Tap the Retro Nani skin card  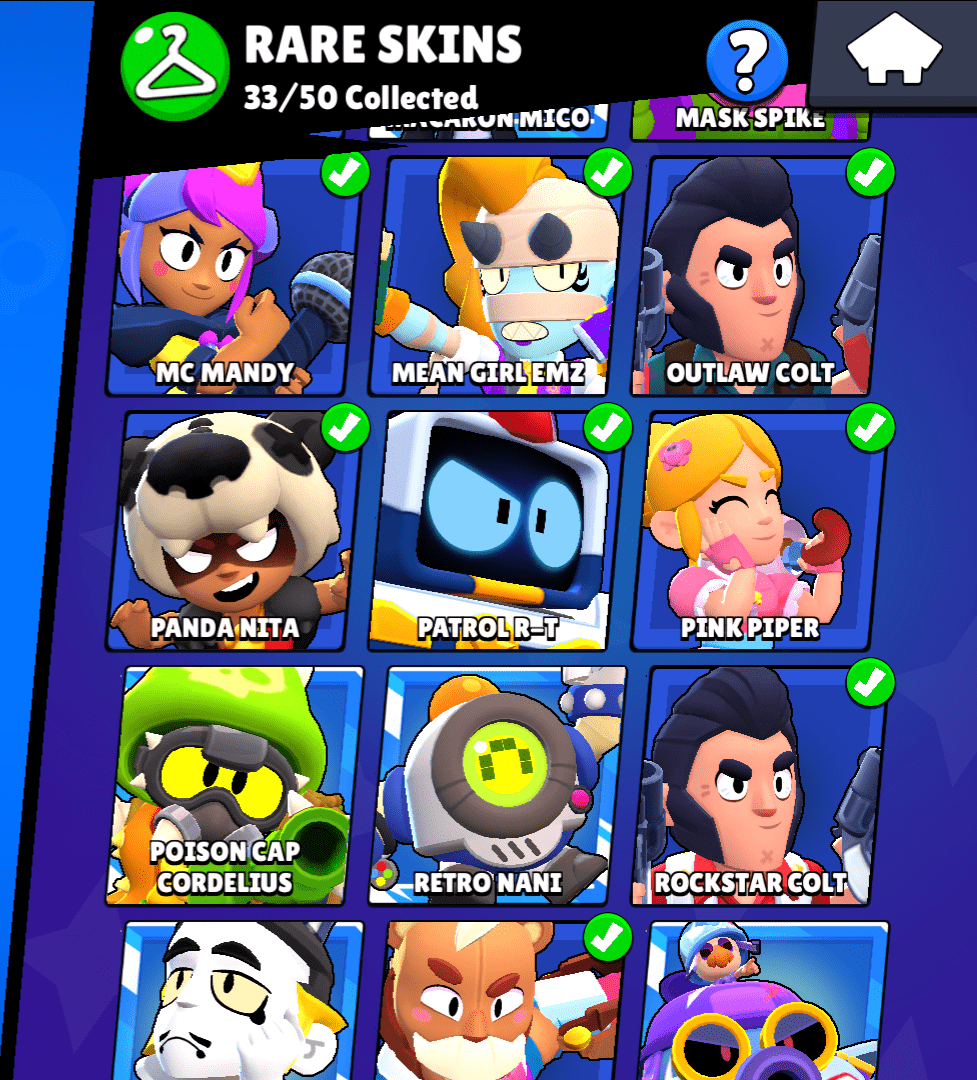tap(495, 785)
